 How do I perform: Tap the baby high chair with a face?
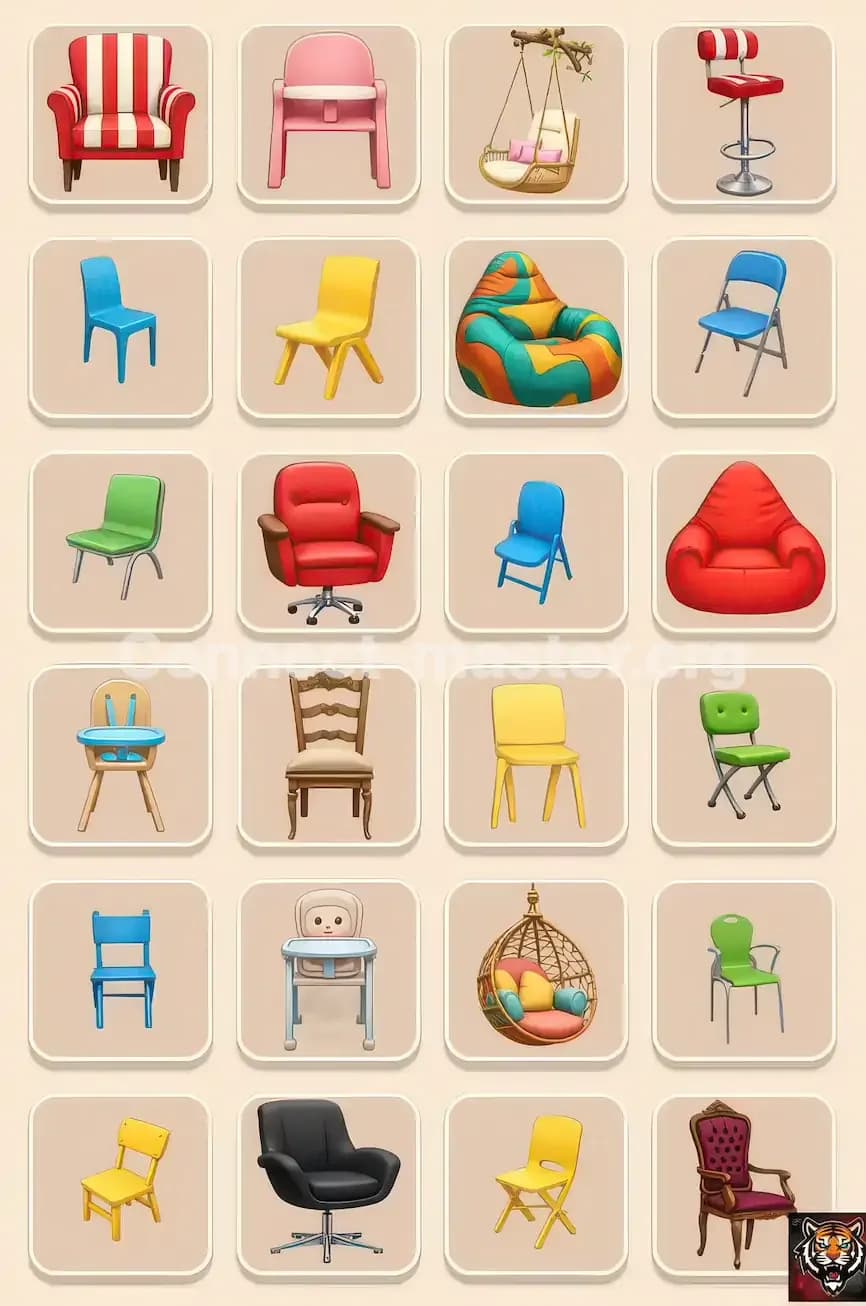pyautogui.click(x=328, y=971)
